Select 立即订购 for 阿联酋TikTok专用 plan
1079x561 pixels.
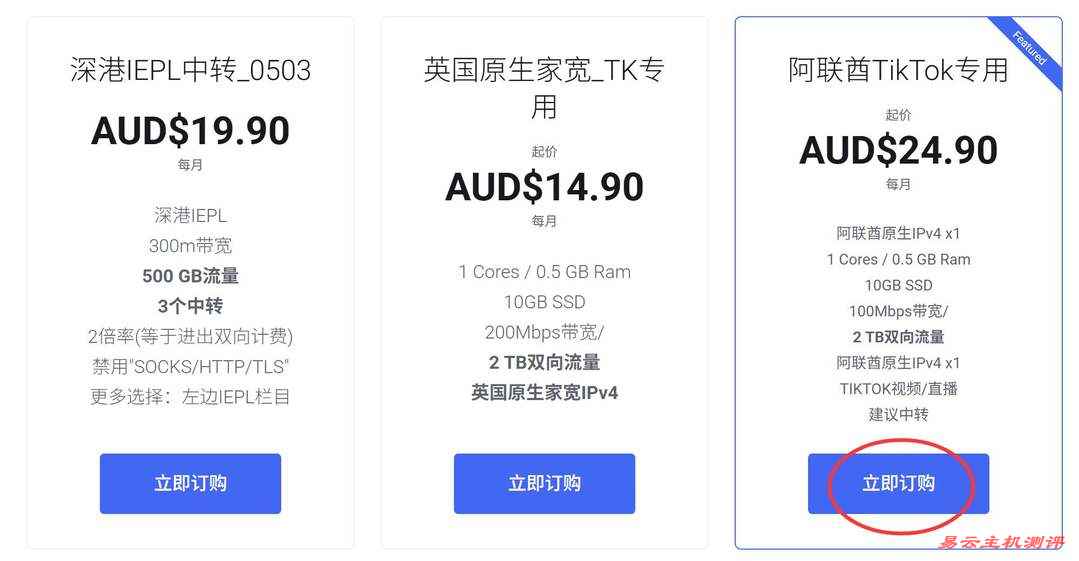tap(898, 483)
